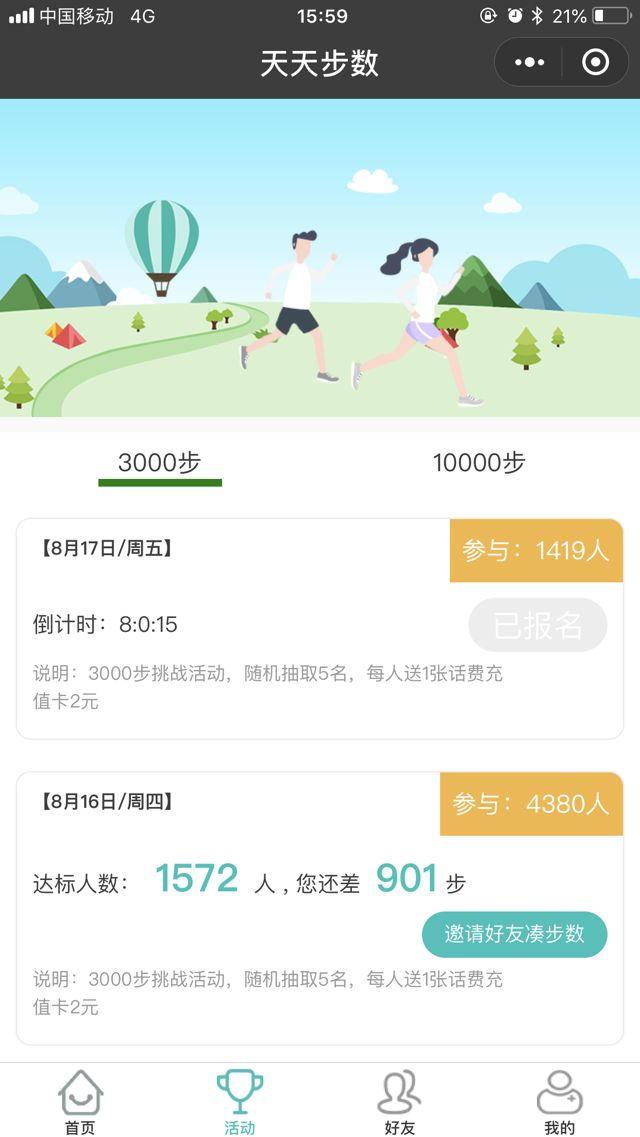Switch to the 我的 tab
This screenshot has width=640, height=1137.
[559, 1102]
